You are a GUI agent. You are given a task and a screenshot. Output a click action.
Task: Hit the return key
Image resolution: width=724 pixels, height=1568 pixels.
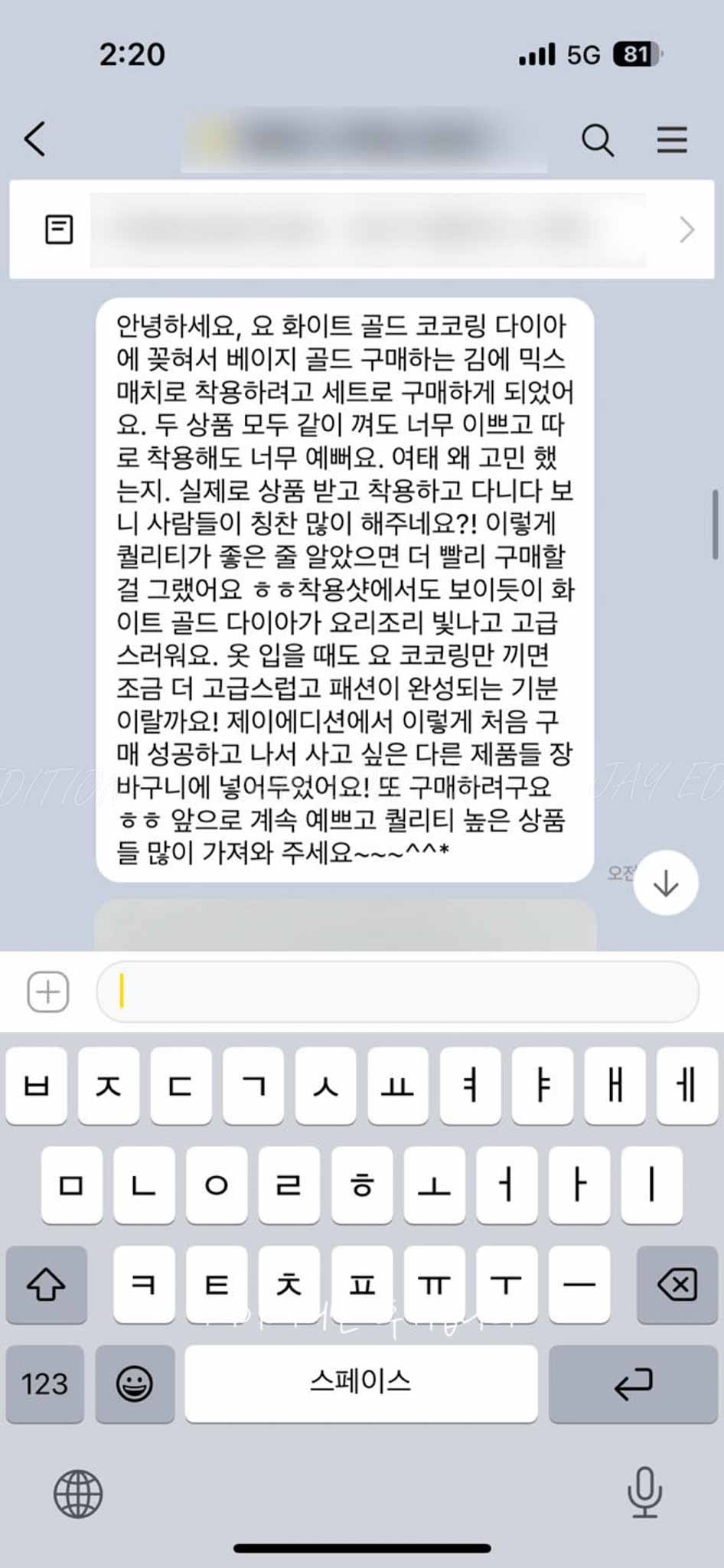pos(632,1384)
